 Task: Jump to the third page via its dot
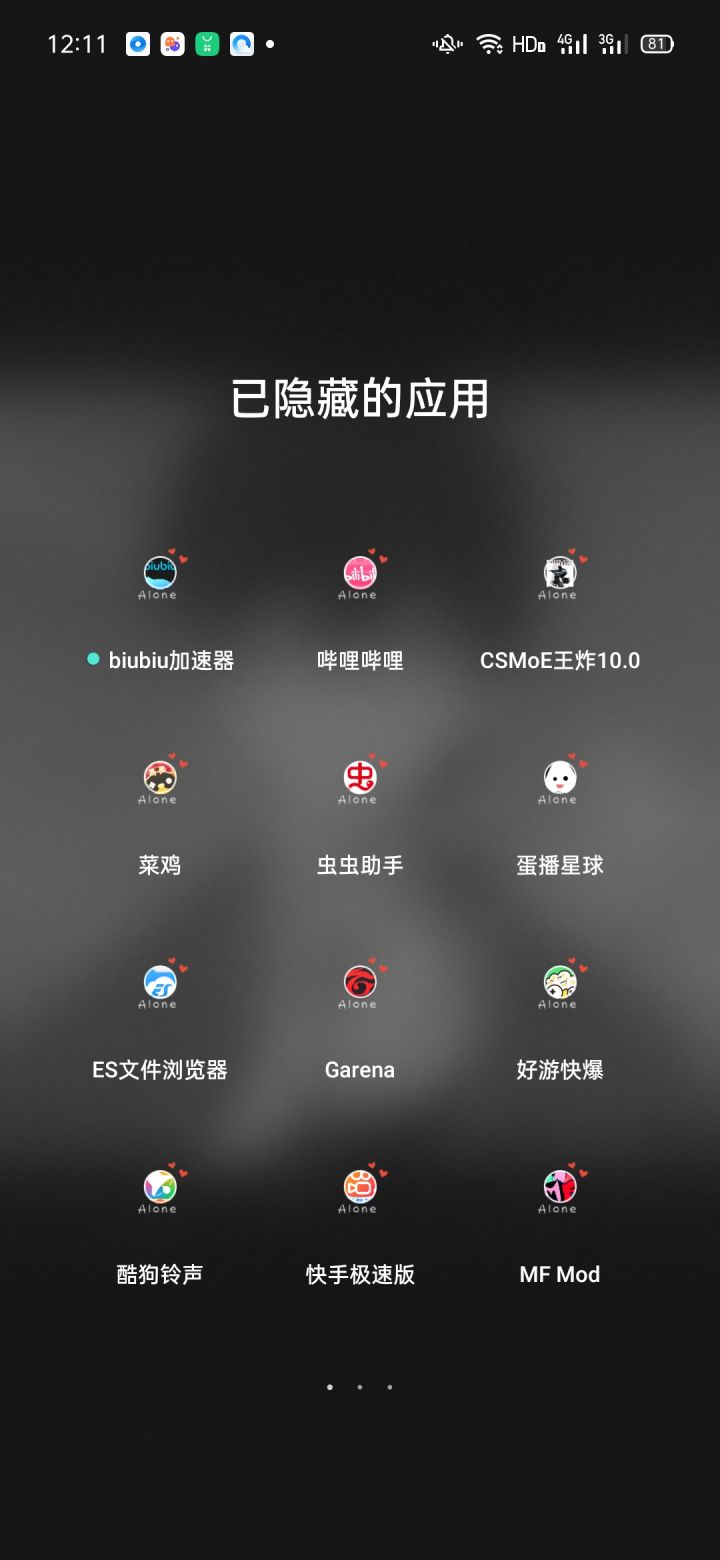tap(389, 1387)
